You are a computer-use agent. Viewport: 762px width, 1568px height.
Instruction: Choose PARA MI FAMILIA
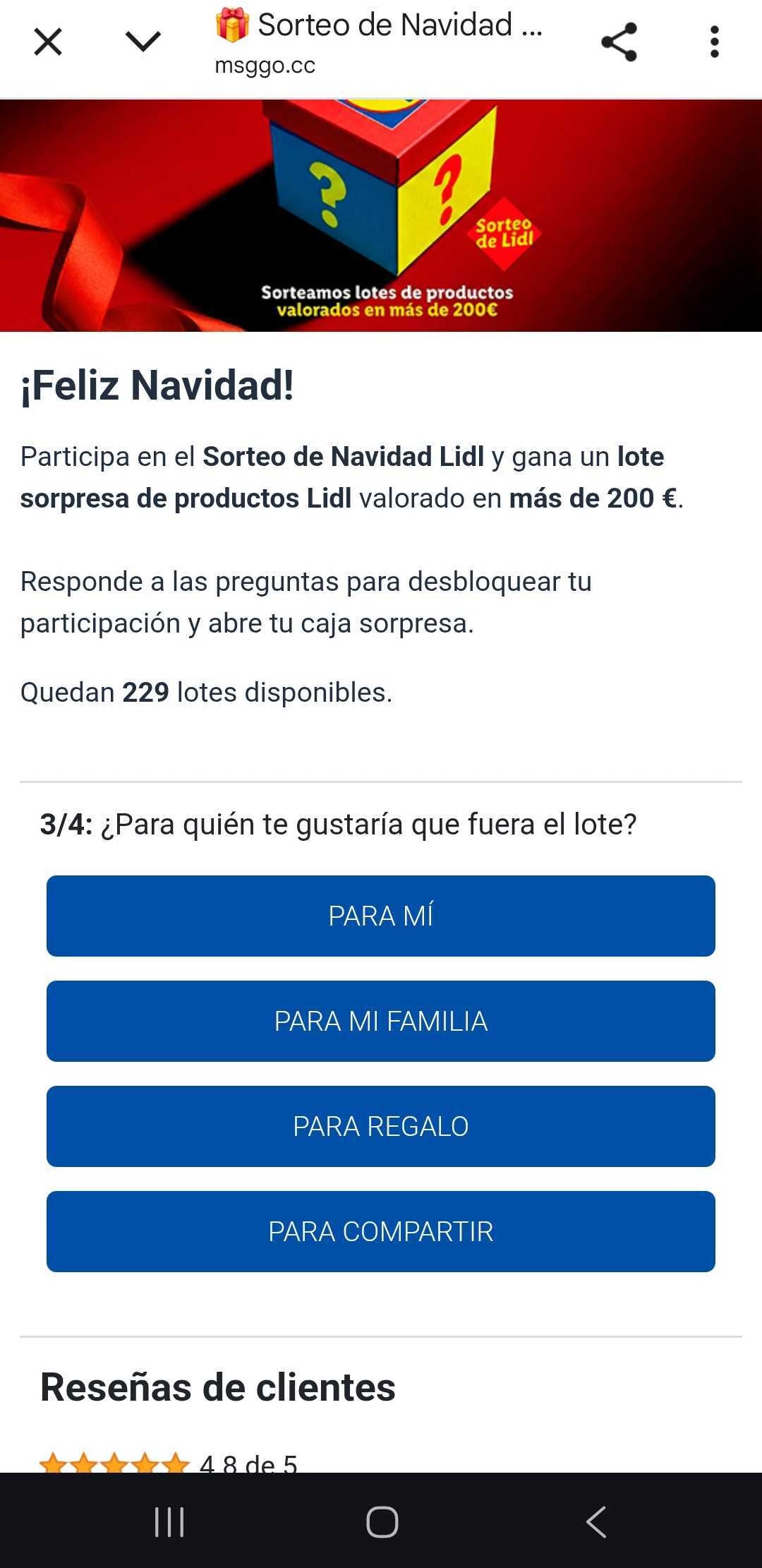pyautogui.click(x=381, y=1021)
